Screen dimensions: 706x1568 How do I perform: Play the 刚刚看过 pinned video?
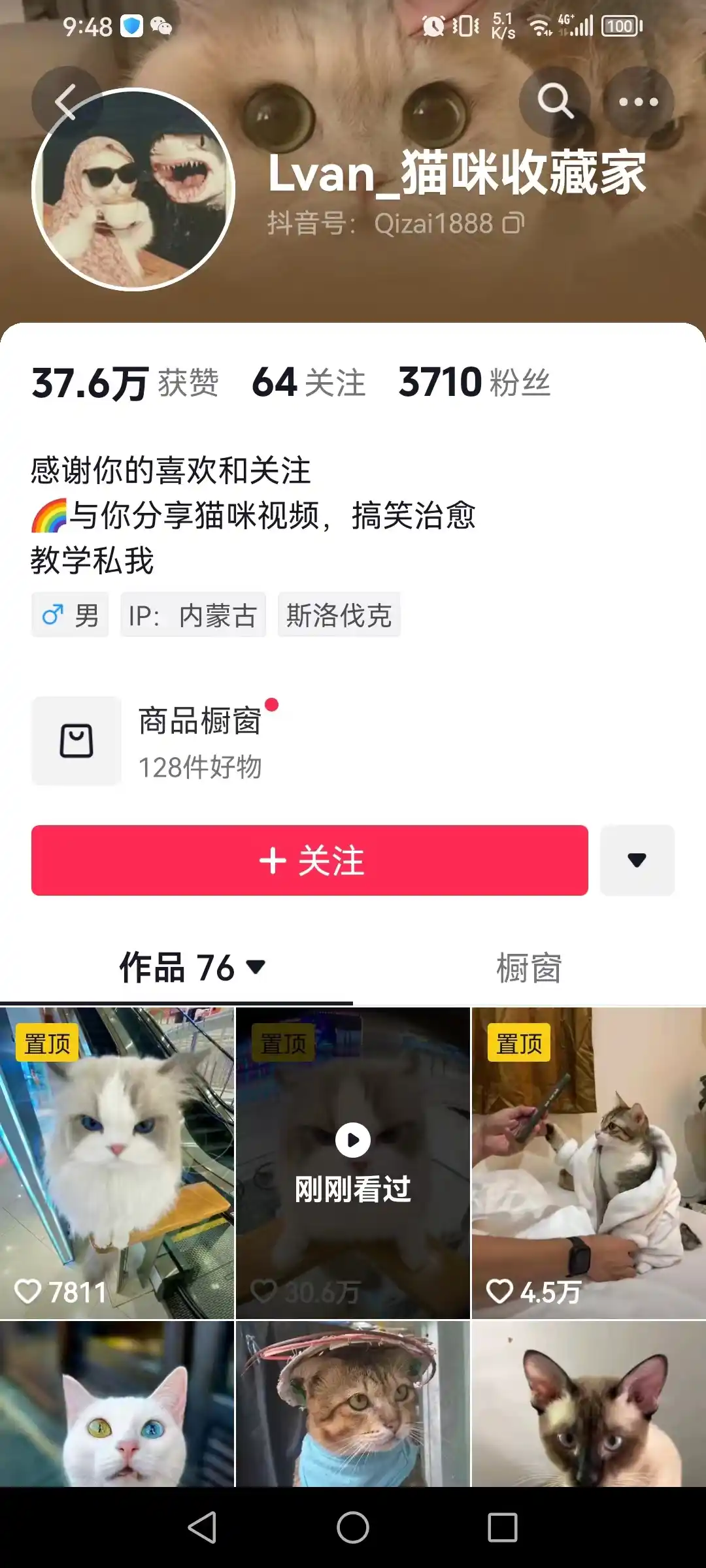tap(353, 1163)
